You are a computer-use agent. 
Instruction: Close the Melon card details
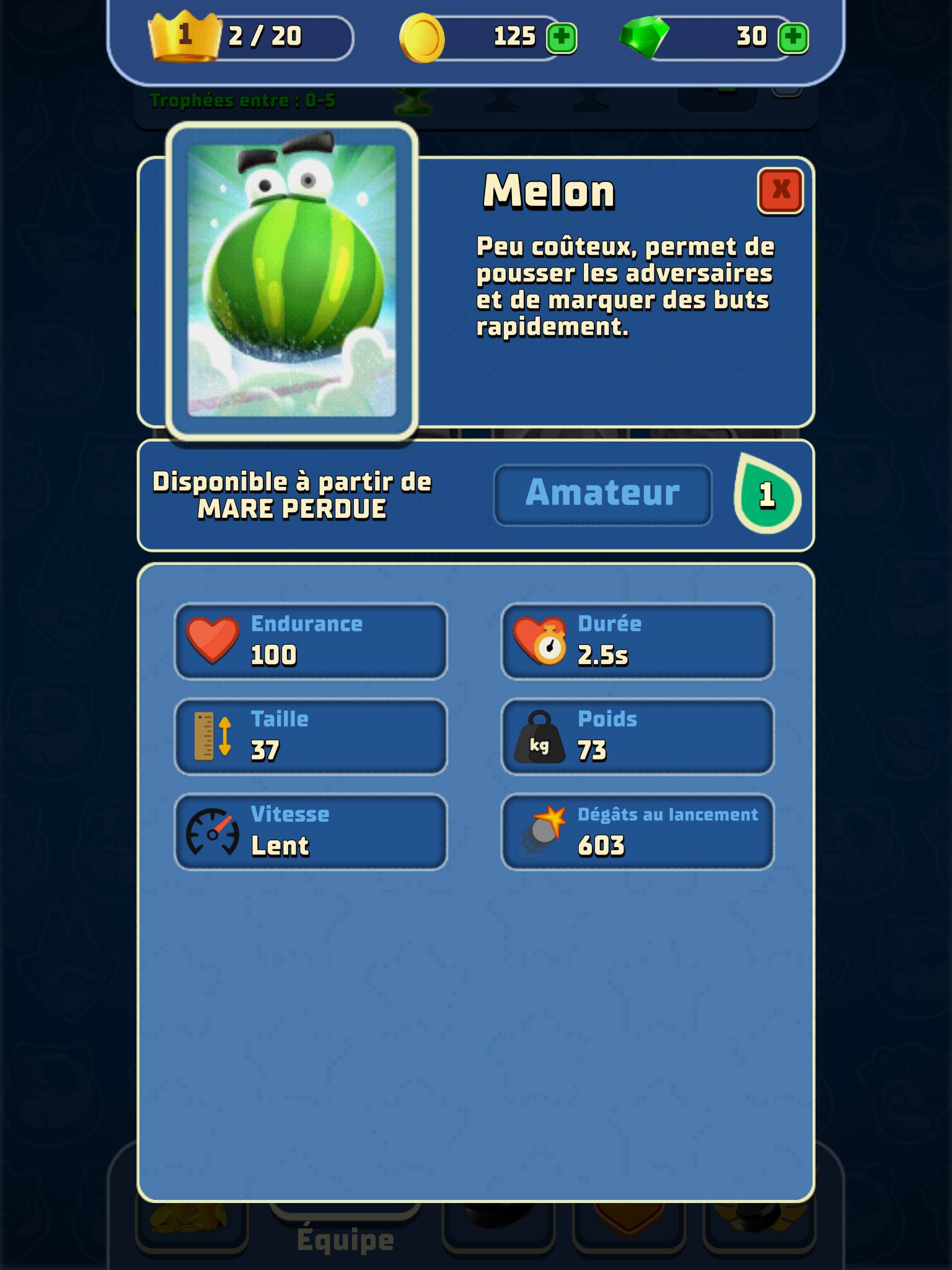[780, 191]
